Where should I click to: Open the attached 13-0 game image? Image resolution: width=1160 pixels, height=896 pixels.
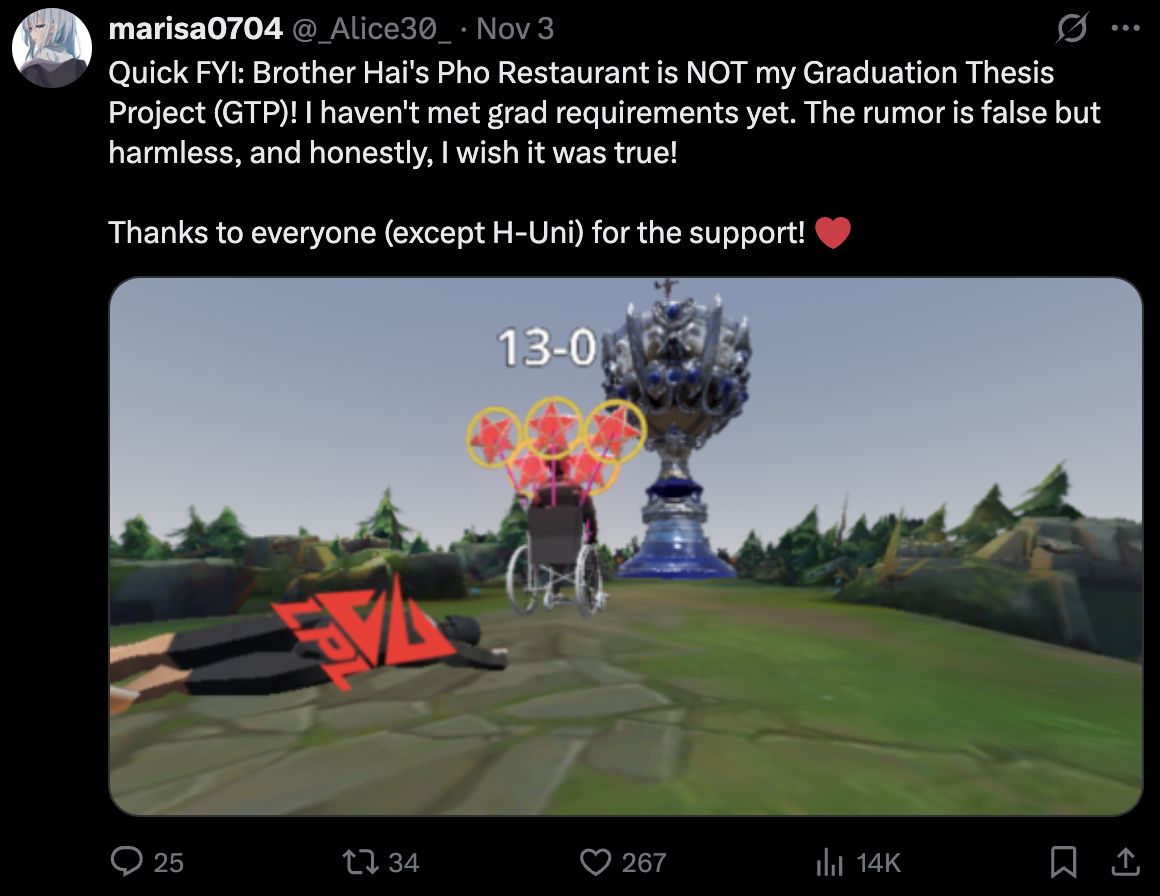point(625,545)
